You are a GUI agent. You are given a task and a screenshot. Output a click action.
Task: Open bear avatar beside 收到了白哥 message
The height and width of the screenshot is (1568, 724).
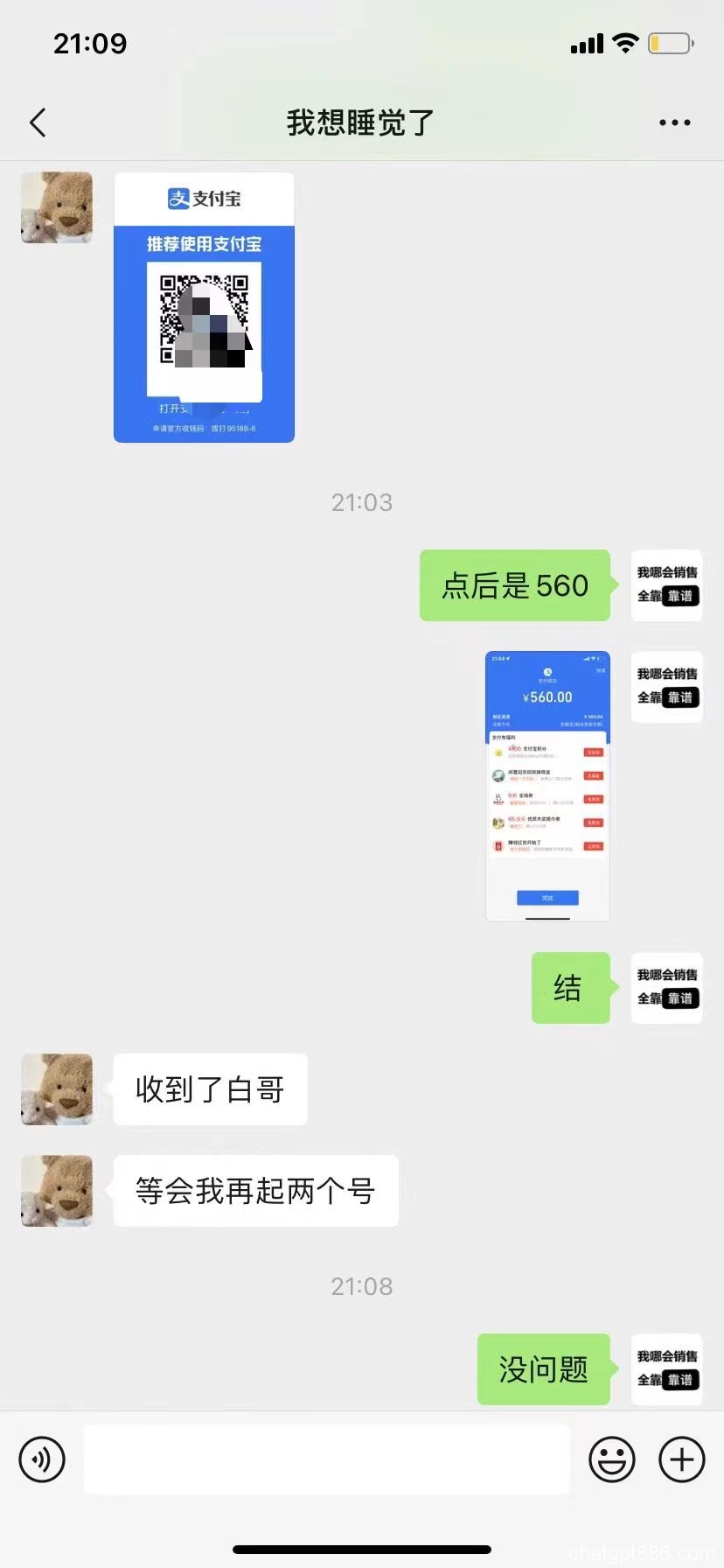coord(57,1089)
